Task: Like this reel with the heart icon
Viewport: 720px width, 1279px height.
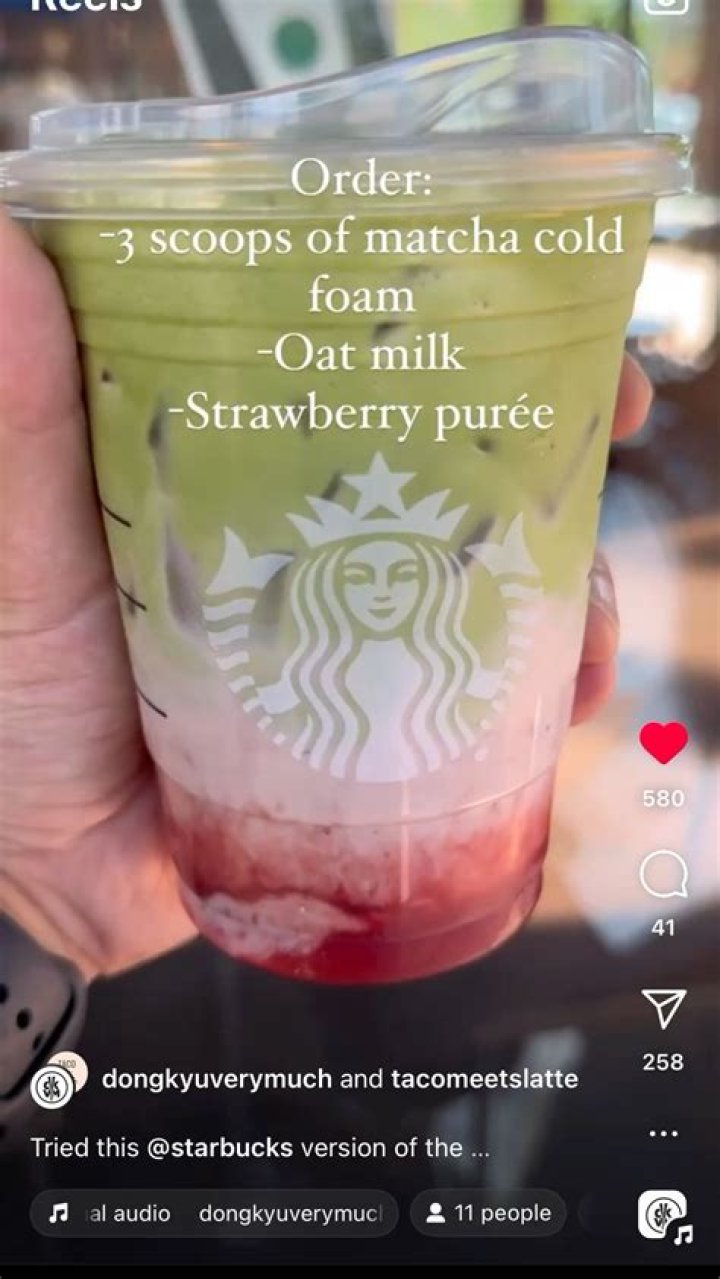Action: pos(663,743)
